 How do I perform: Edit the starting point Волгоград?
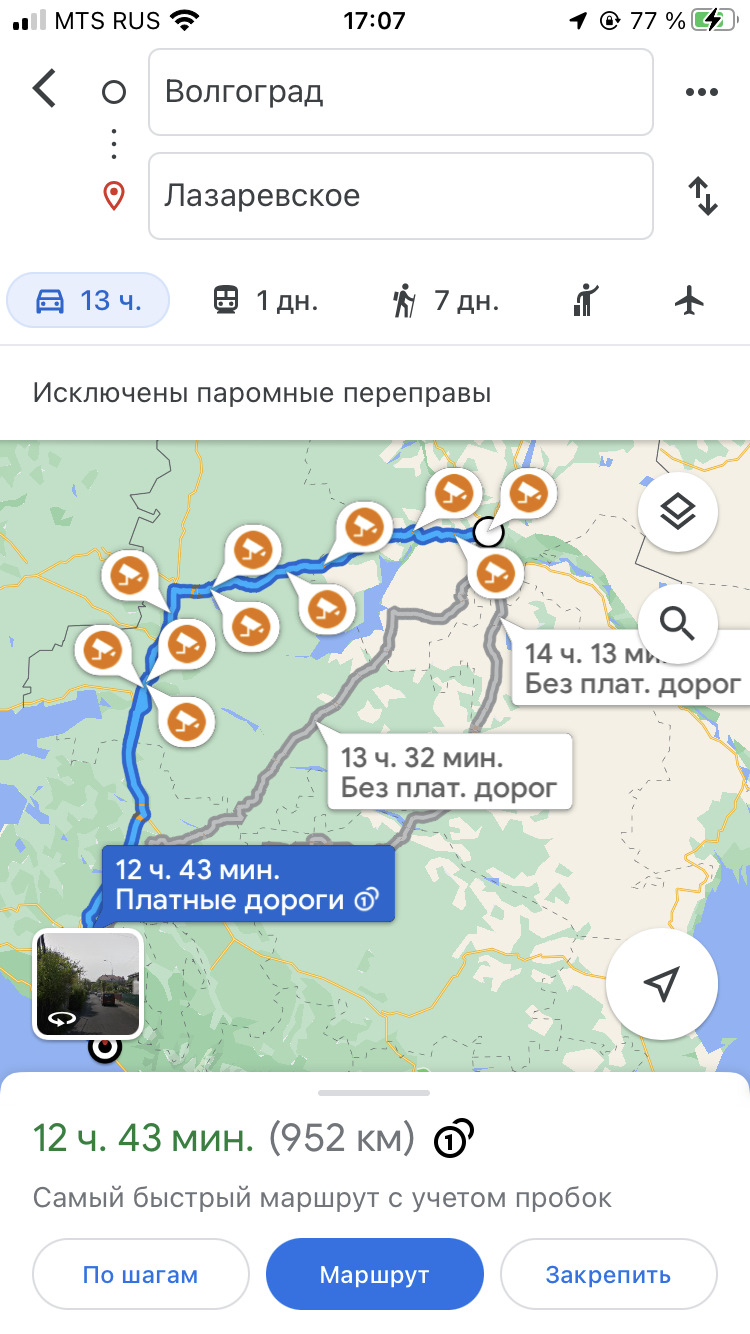coord(400,92)
